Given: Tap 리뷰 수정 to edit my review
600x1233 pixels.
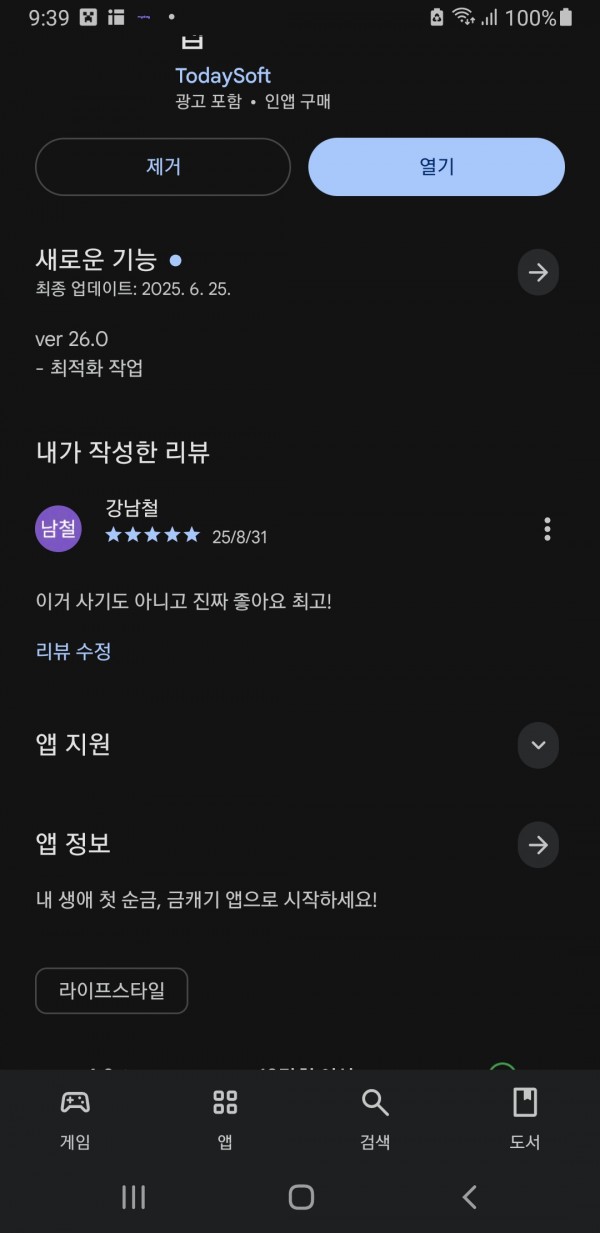Looking at the screenshot, I should [x=73, y=651].
